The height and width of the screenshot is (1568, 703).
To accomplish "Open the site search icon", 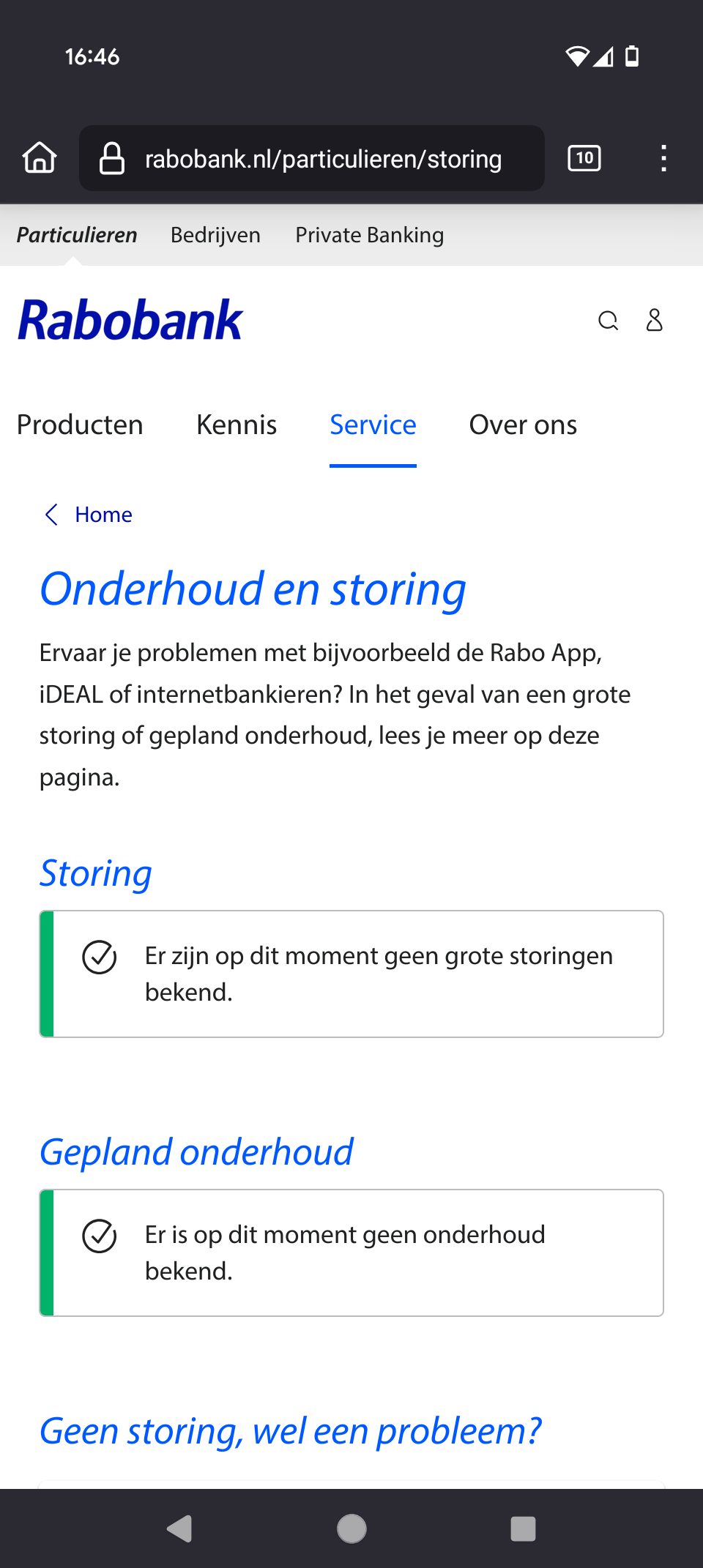I will click(608, 321).
